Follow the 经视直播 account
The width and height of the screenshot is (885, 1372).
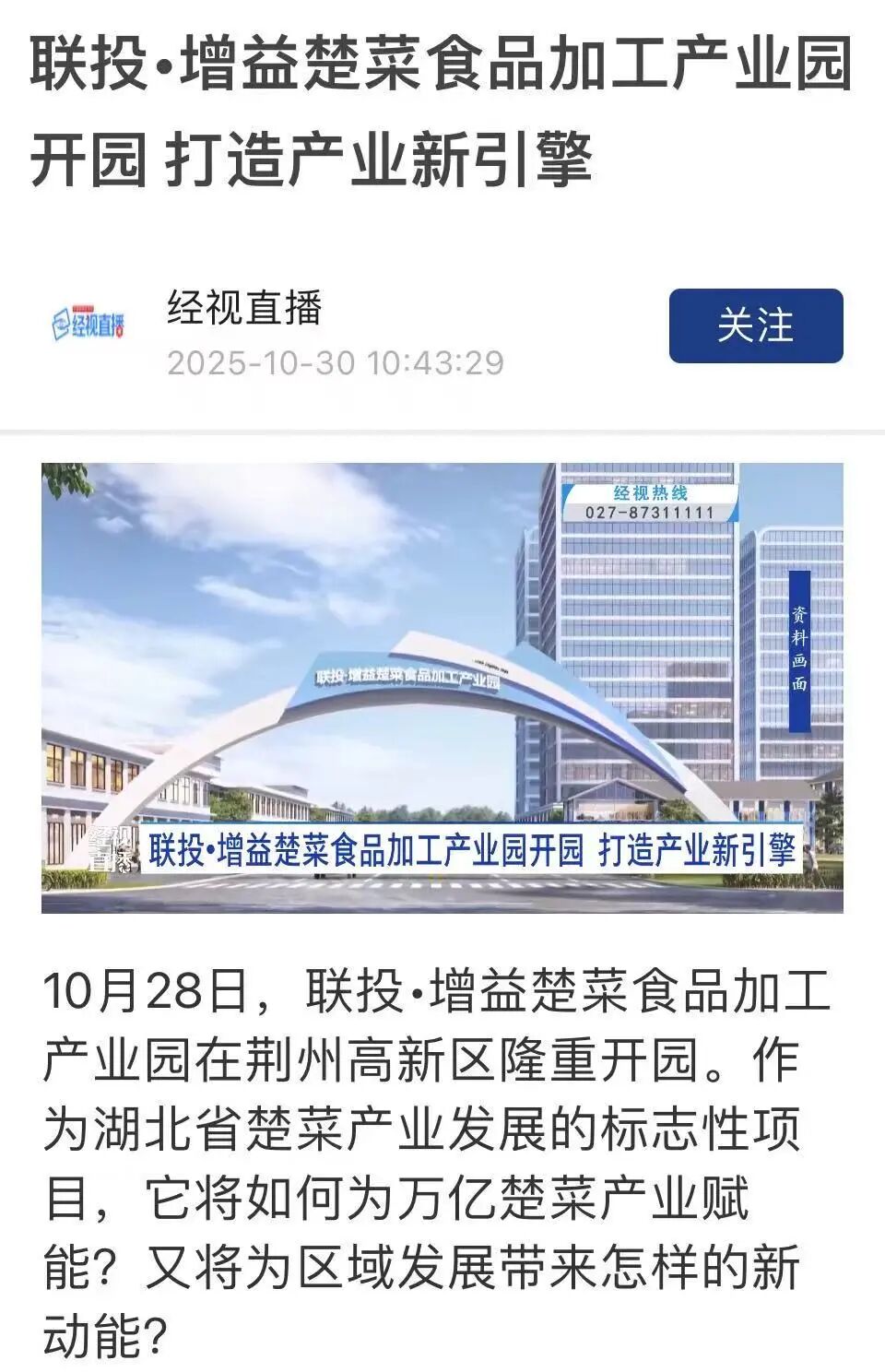(x=755, y=325)
